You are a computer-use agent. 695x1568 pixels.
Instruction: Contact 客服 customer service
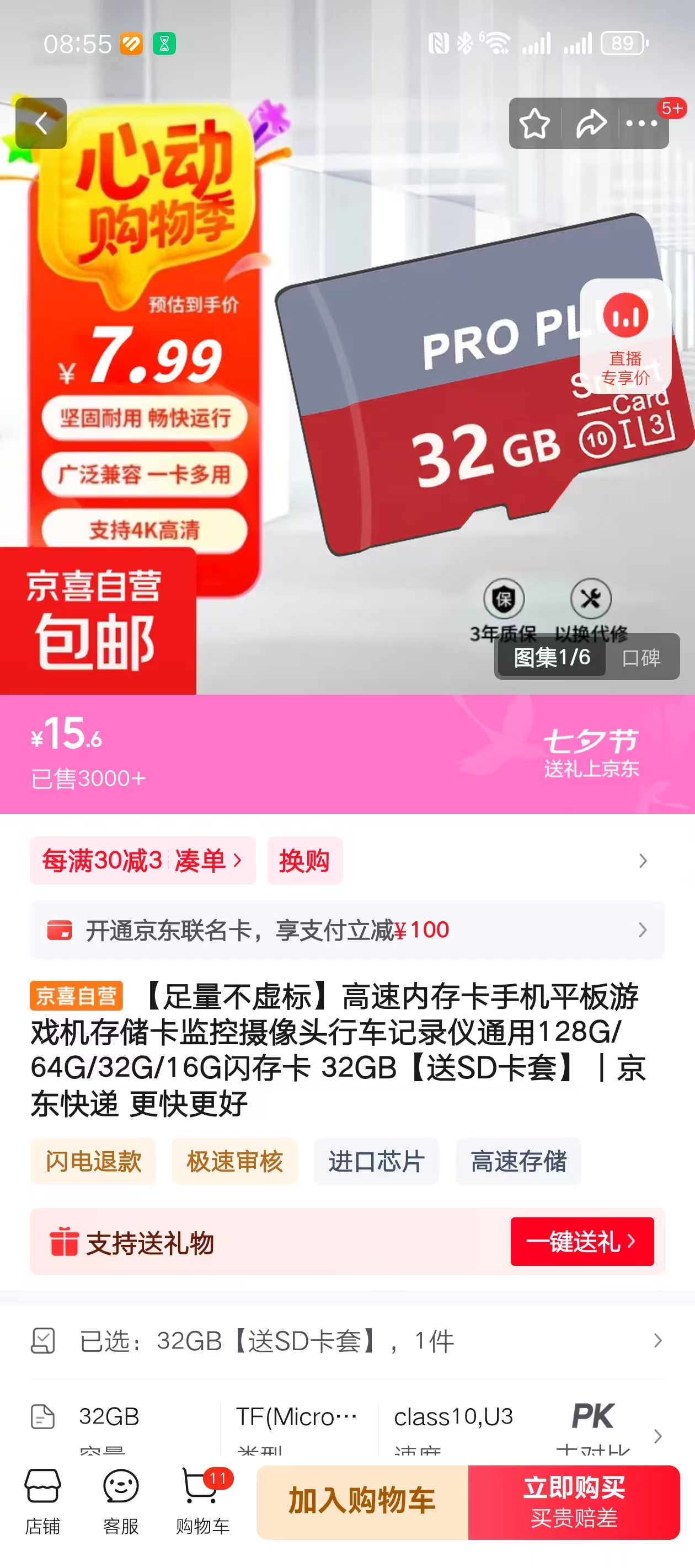[x=121, y=1501]
